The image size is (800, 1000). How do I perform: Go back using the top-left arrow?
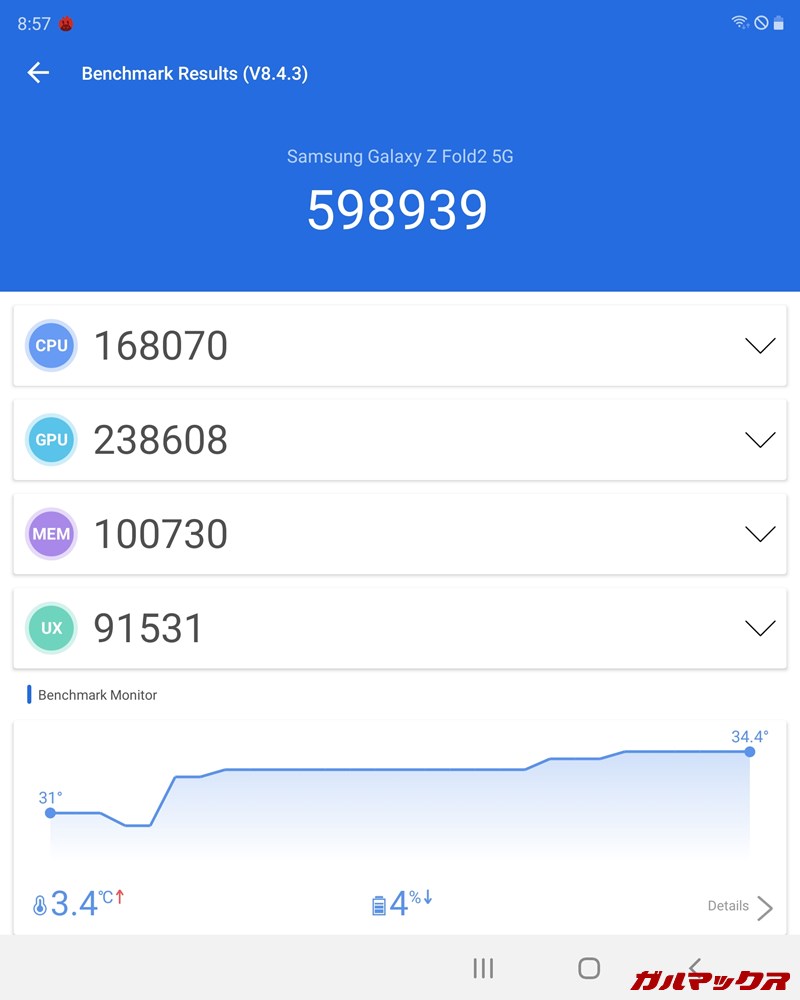(38, 73)
